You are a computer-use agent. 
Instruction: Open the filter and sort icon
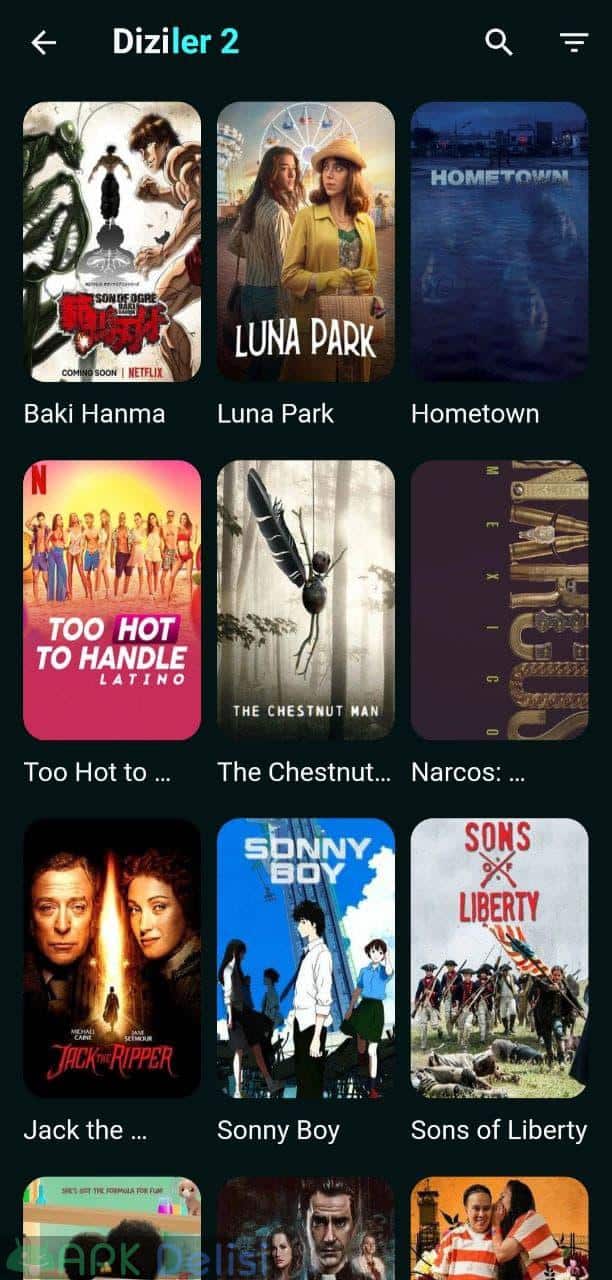point(574,42)
